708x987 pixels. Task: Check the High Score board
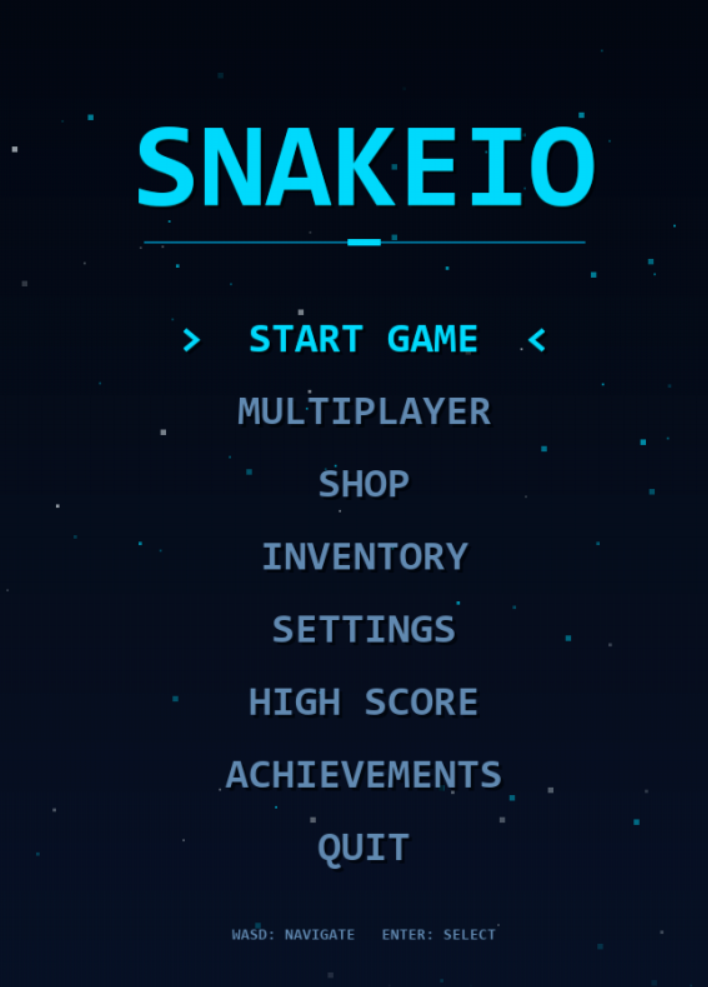tap(364, 702)
